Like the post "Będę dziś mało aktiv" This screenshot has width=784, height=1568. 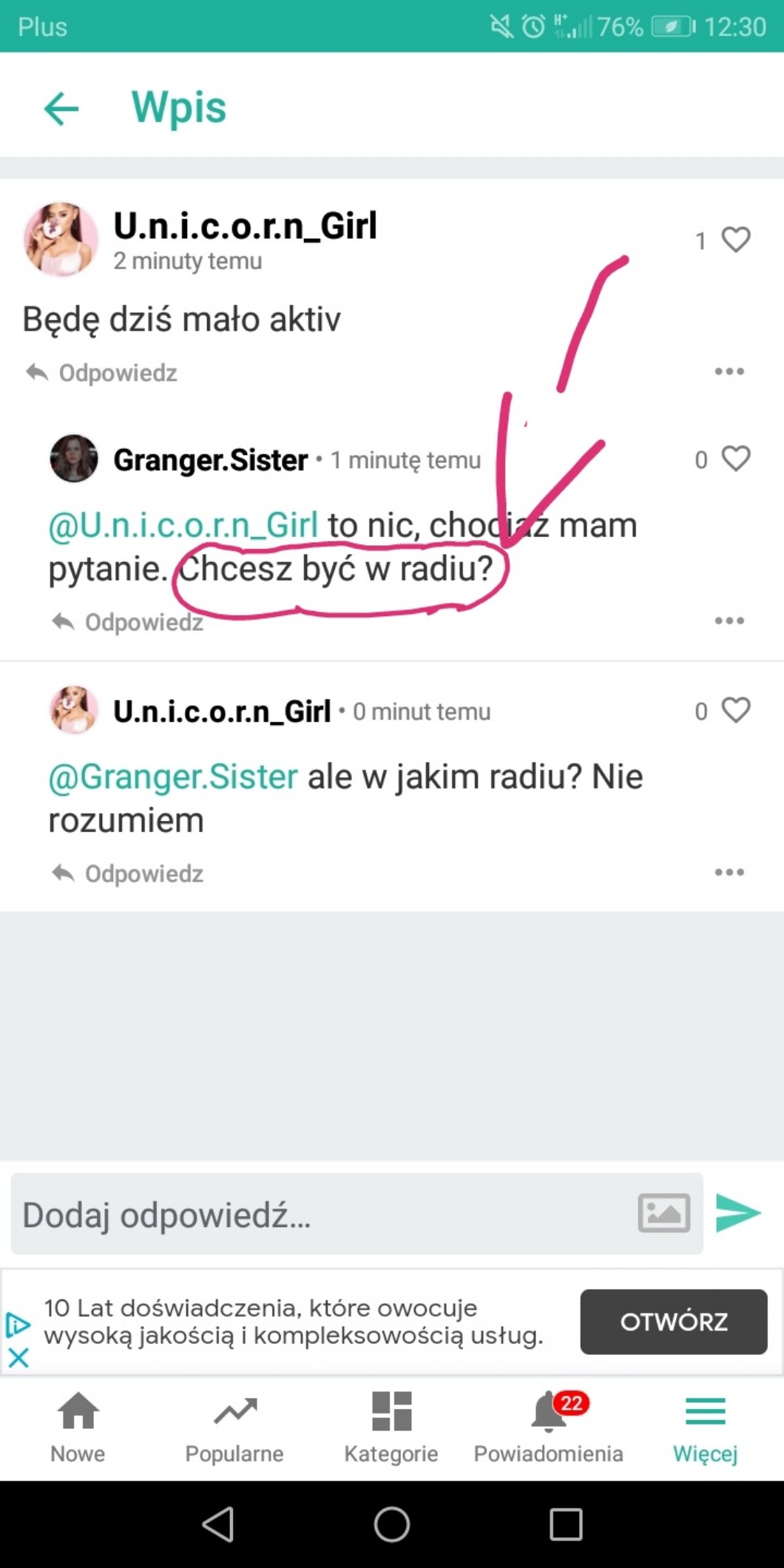[x=735, y=240]
